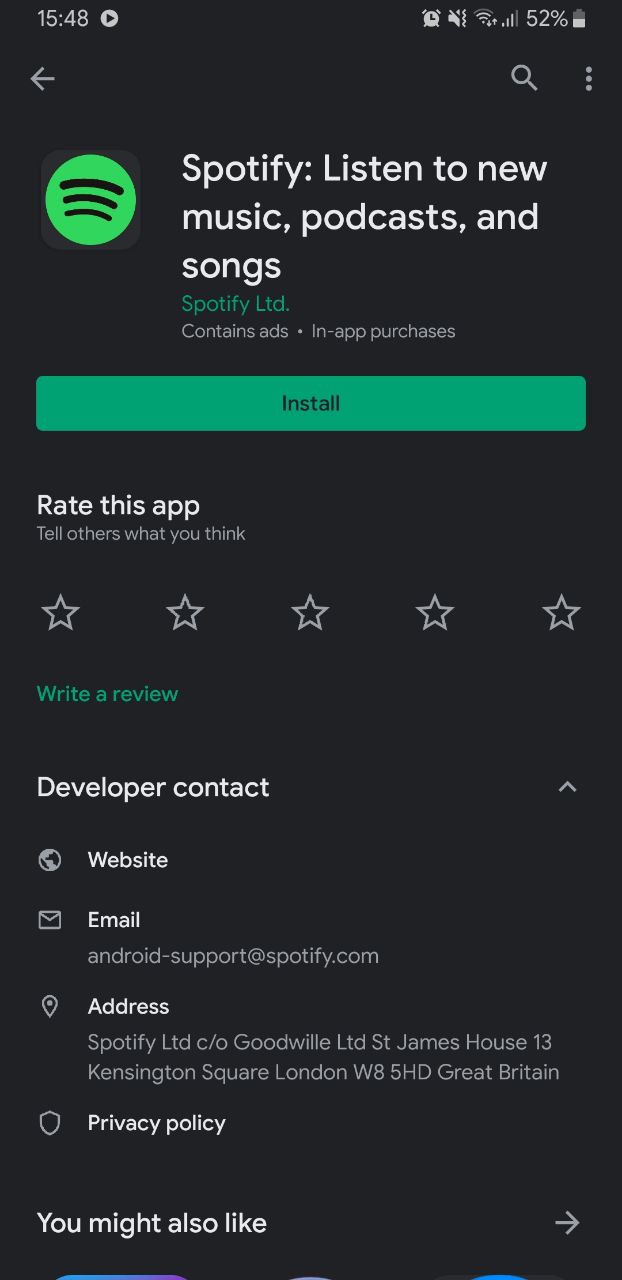This screenshot has height=1280, width=622.
Task: Rate the app four stars
Action: (x=435, y=613)
